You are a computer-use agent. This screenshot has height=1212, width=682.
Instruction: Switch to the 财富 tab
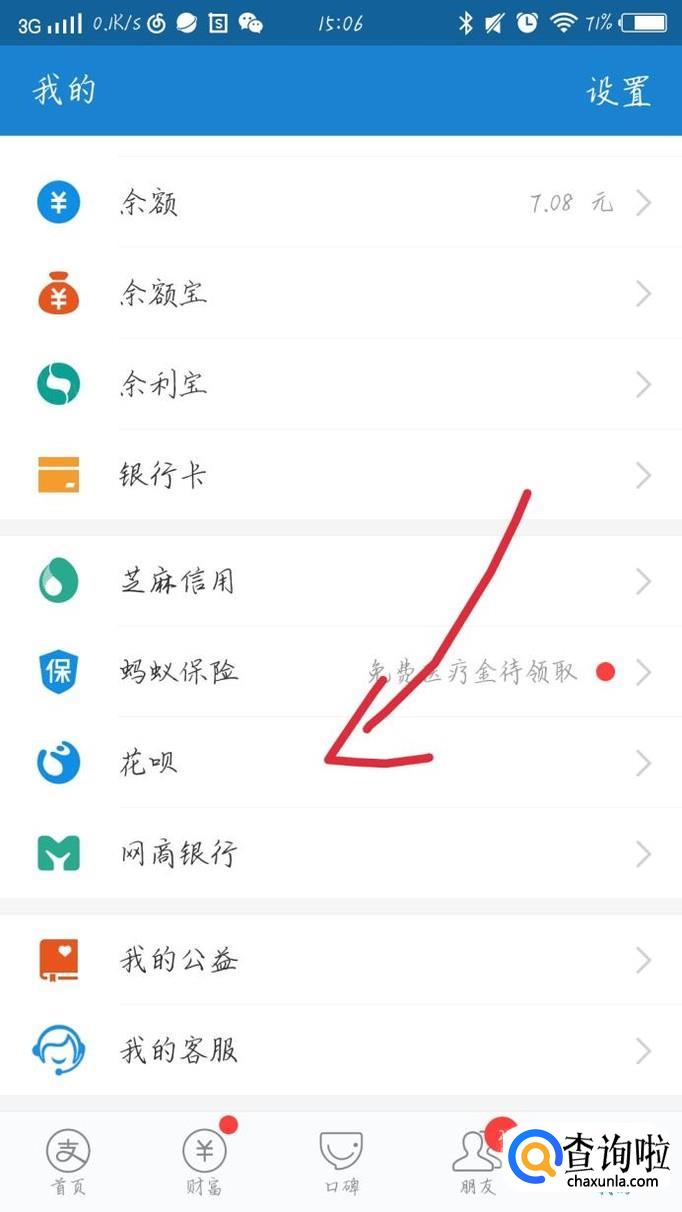(x=204, y=1162)
